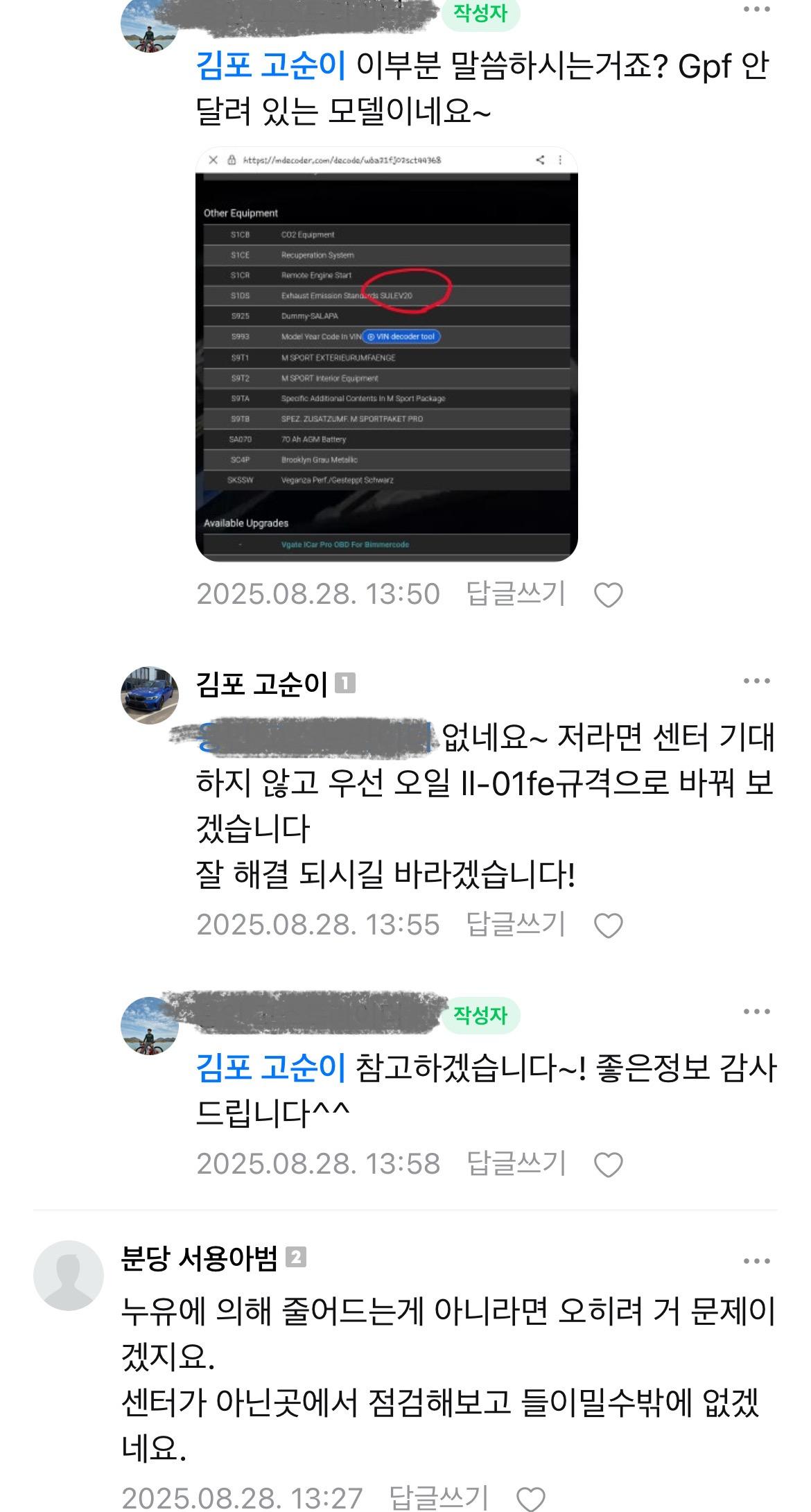Open overflow menu on 분당 서용아범's comment
Screen dimensions: 811x1512
point(756,1260)
